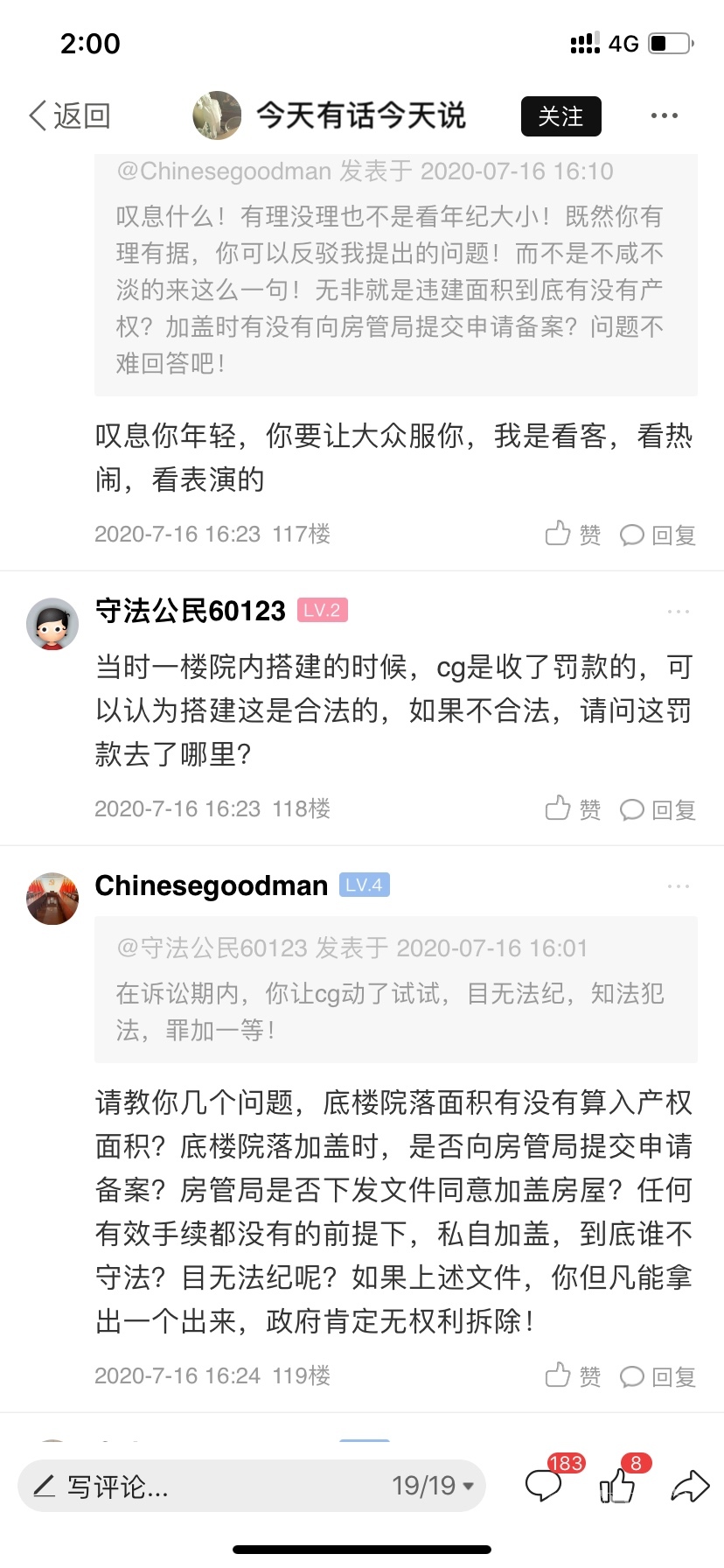Image resolution: width=724 pixels, height=1568 pixels.
Task: Like the comment on floor 117楼
Action: click(x=573, y=534)
